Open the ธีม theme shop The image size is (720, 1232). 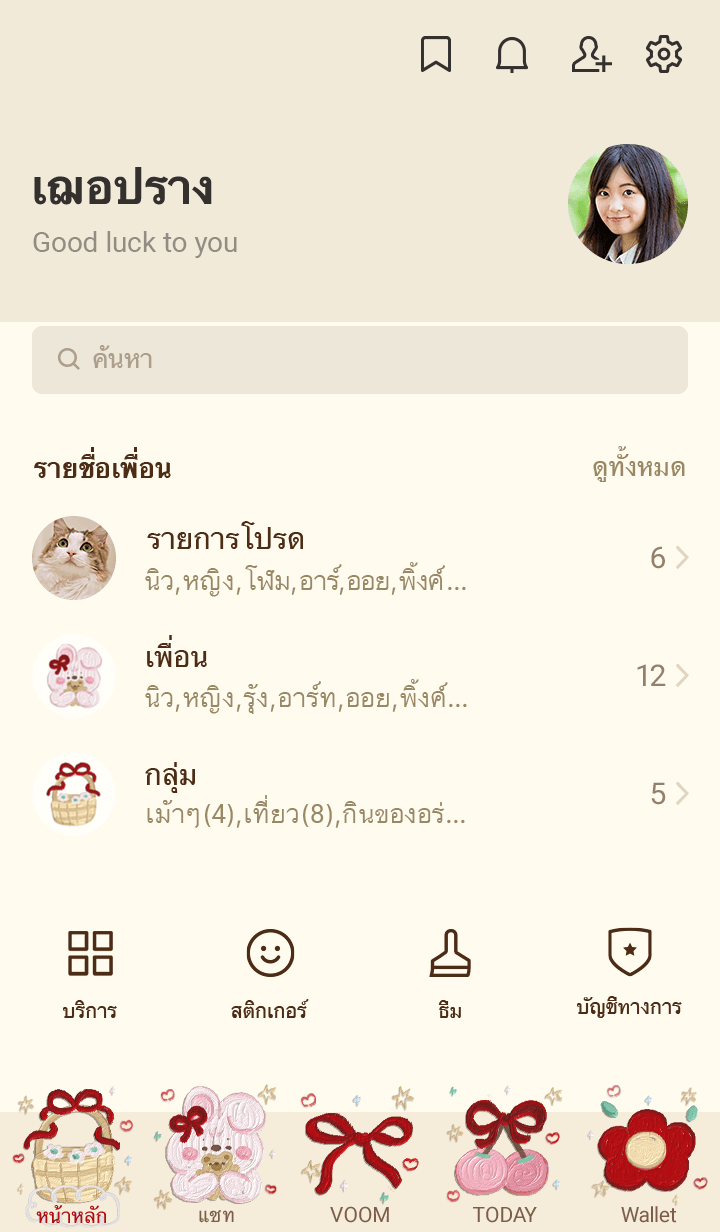tap(450, 973)
